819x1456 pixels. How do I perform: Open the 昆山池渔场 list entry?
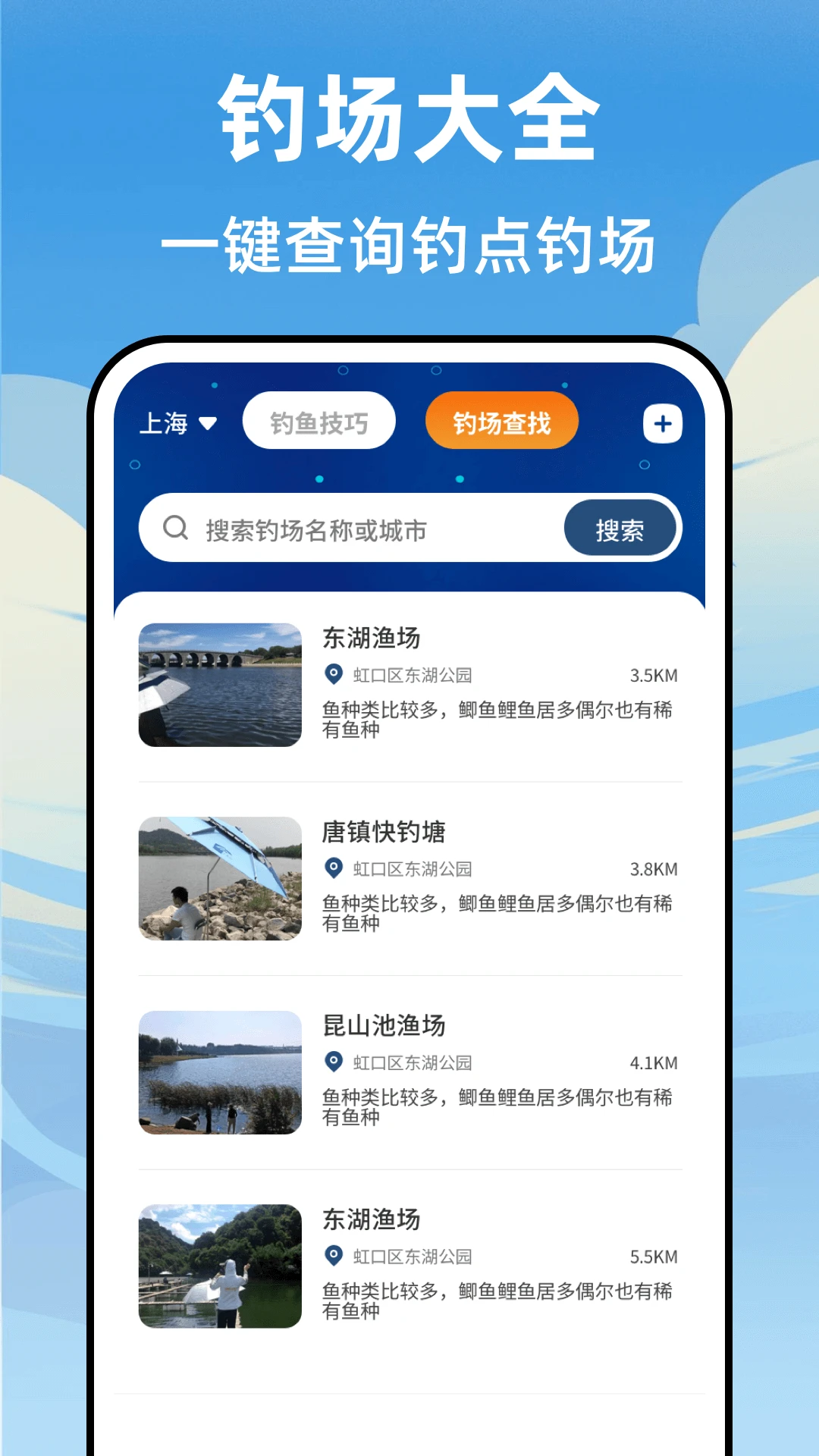pyautogui.click(x=387, y=1025)
